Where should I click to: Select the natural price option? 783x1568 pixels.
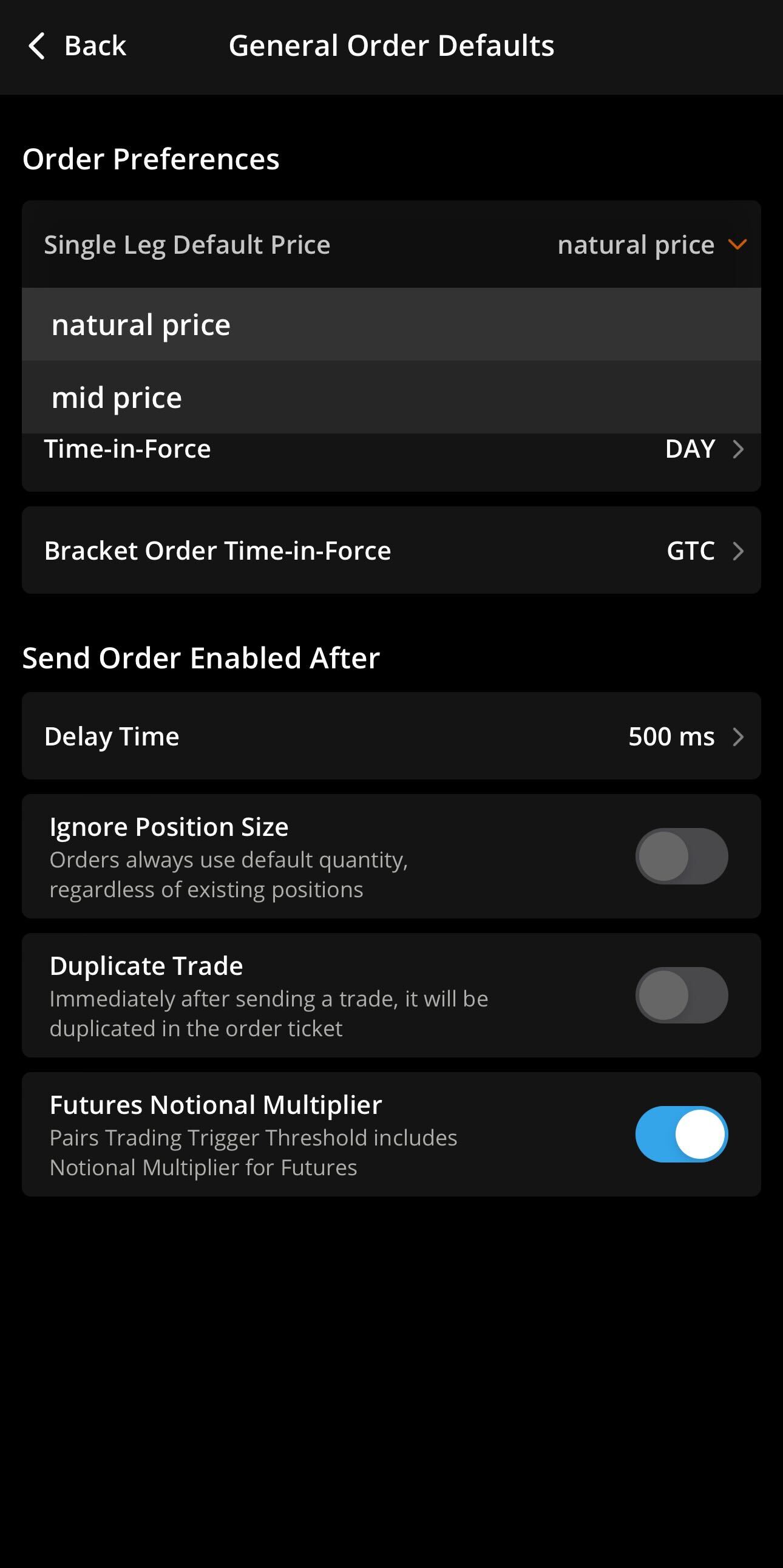[x=142, y=324]
